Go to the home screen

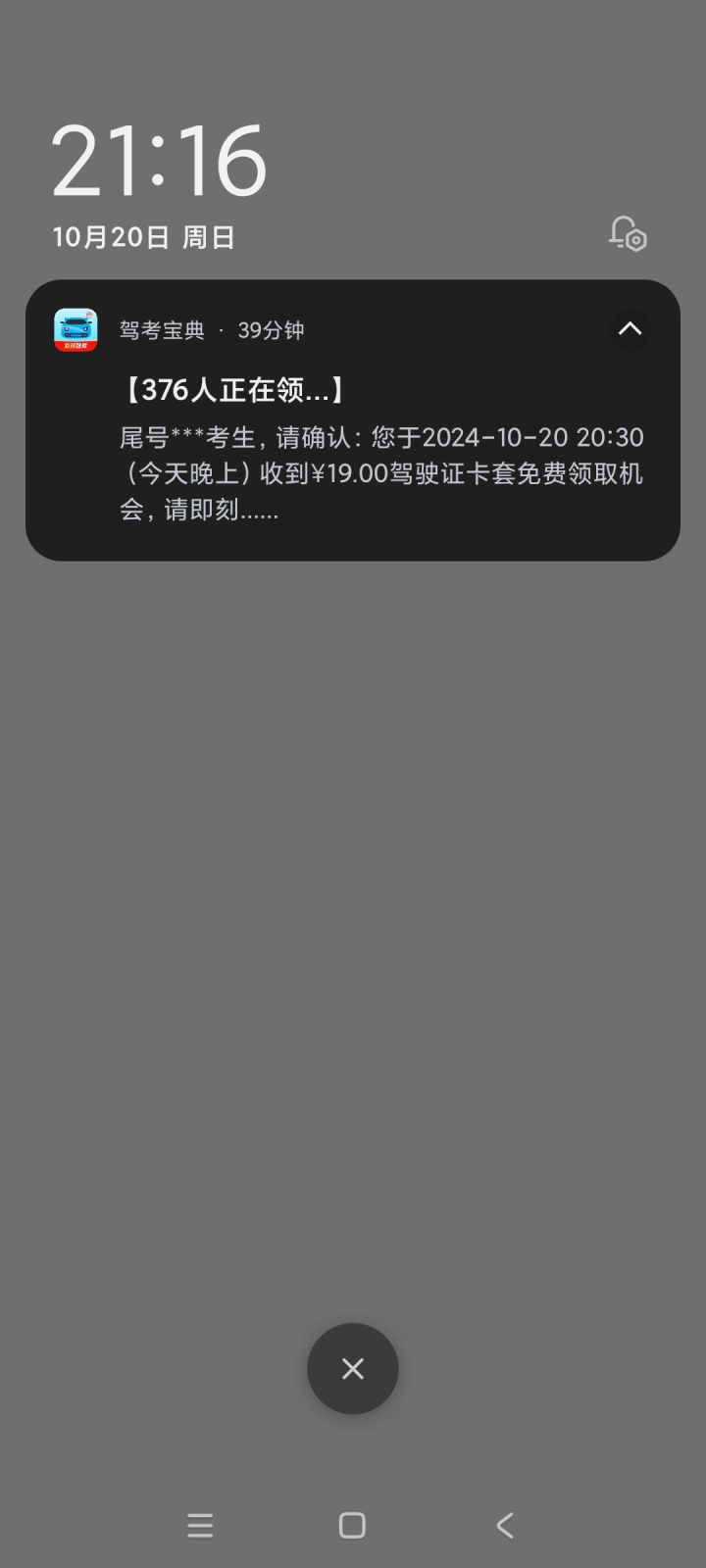352,1525
